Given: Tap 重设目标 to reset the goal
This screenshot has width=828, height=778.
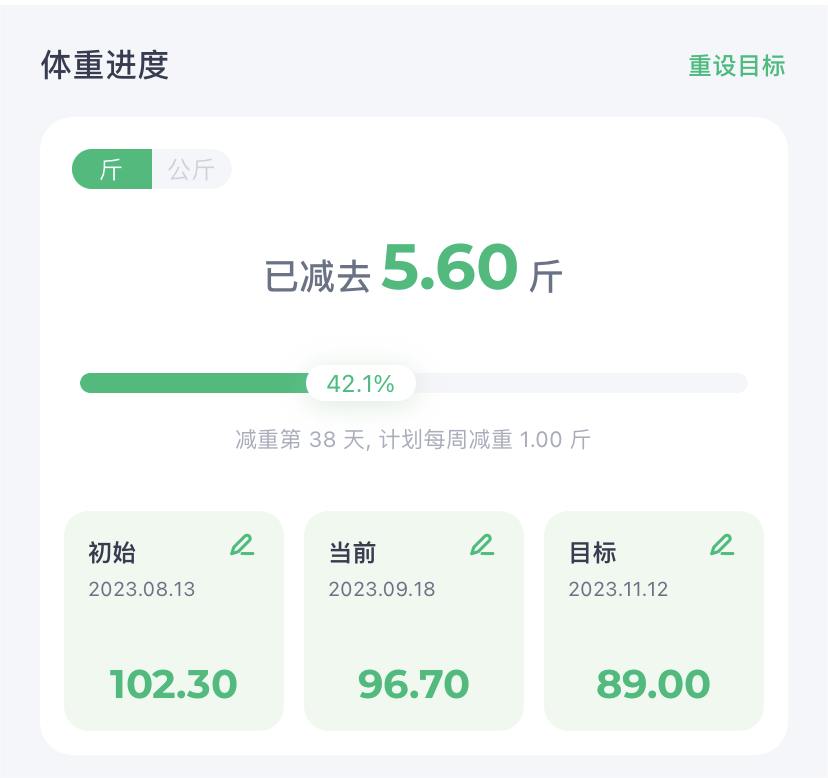Looking at the screenshot, I should pos(736,66).
